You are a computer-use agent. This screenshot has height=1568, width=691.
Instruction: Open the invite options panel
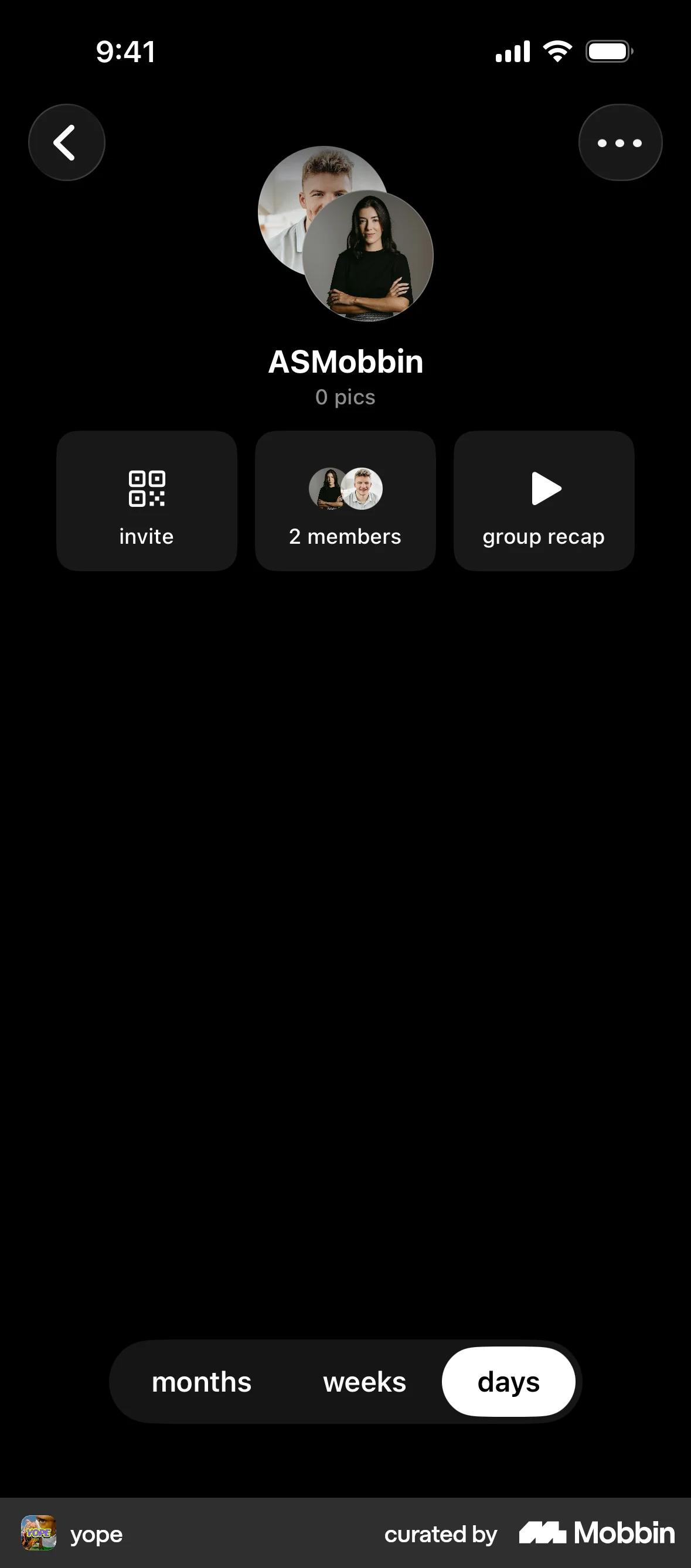pos(146,500)
